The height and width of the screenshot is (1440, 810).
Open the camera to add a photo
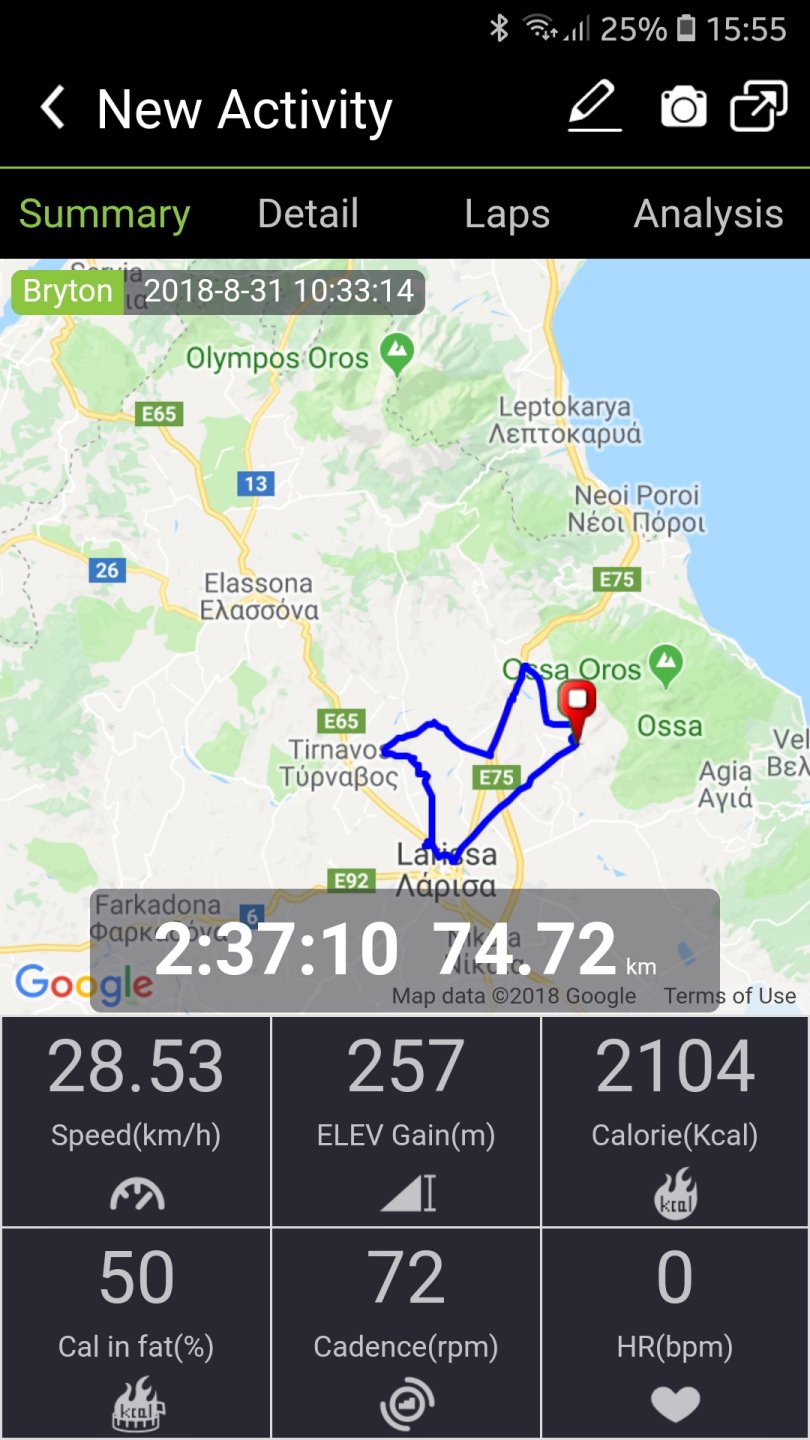click(683, 107)
